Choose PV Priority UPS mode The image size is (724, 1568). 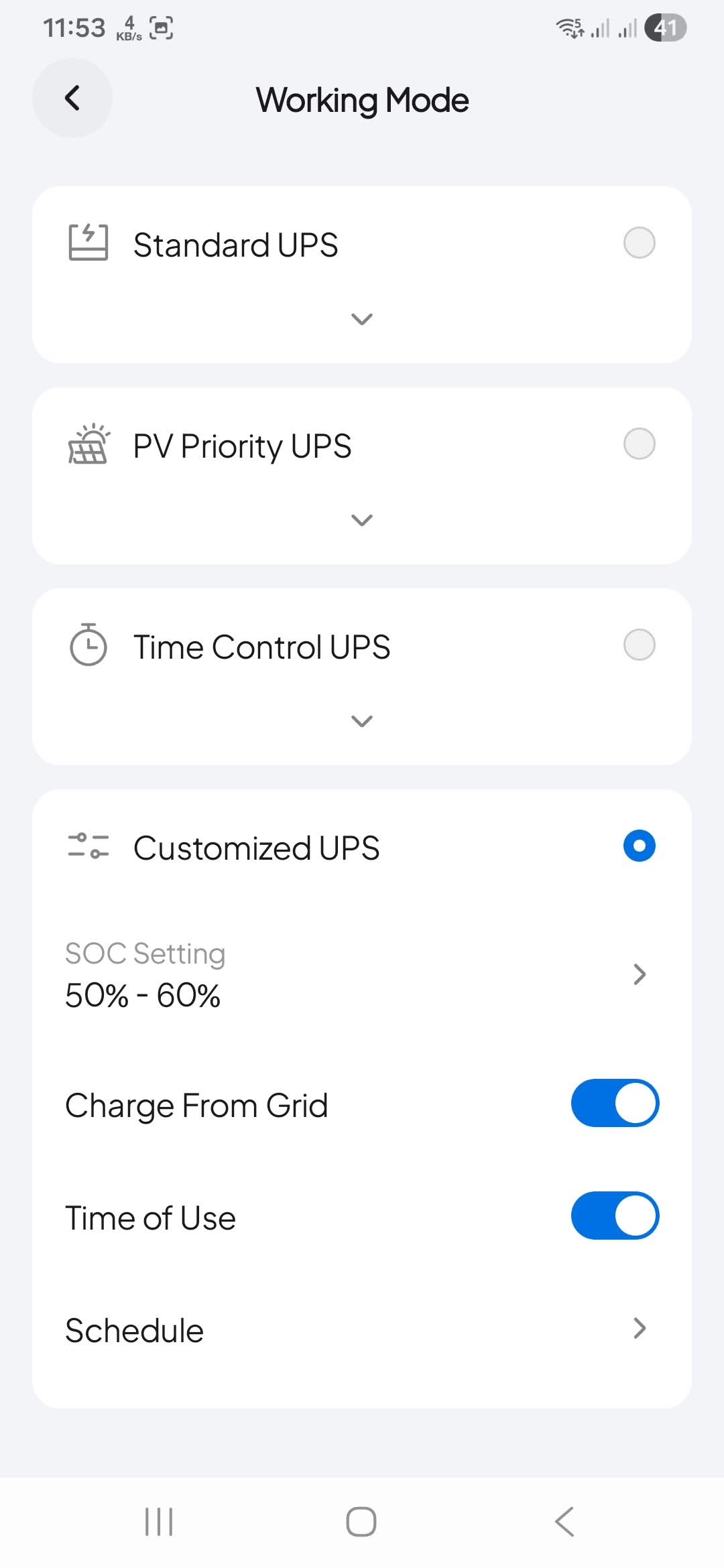639,444
